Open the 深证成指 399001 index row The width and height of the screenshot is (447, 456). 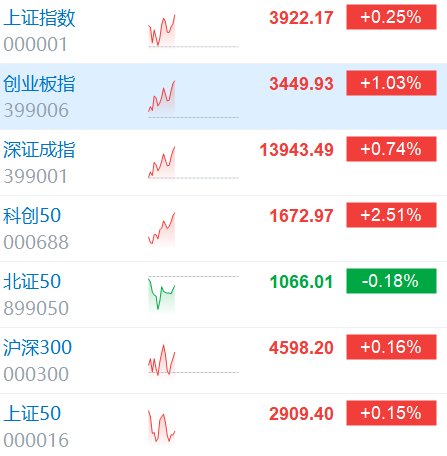click(223, 162)
